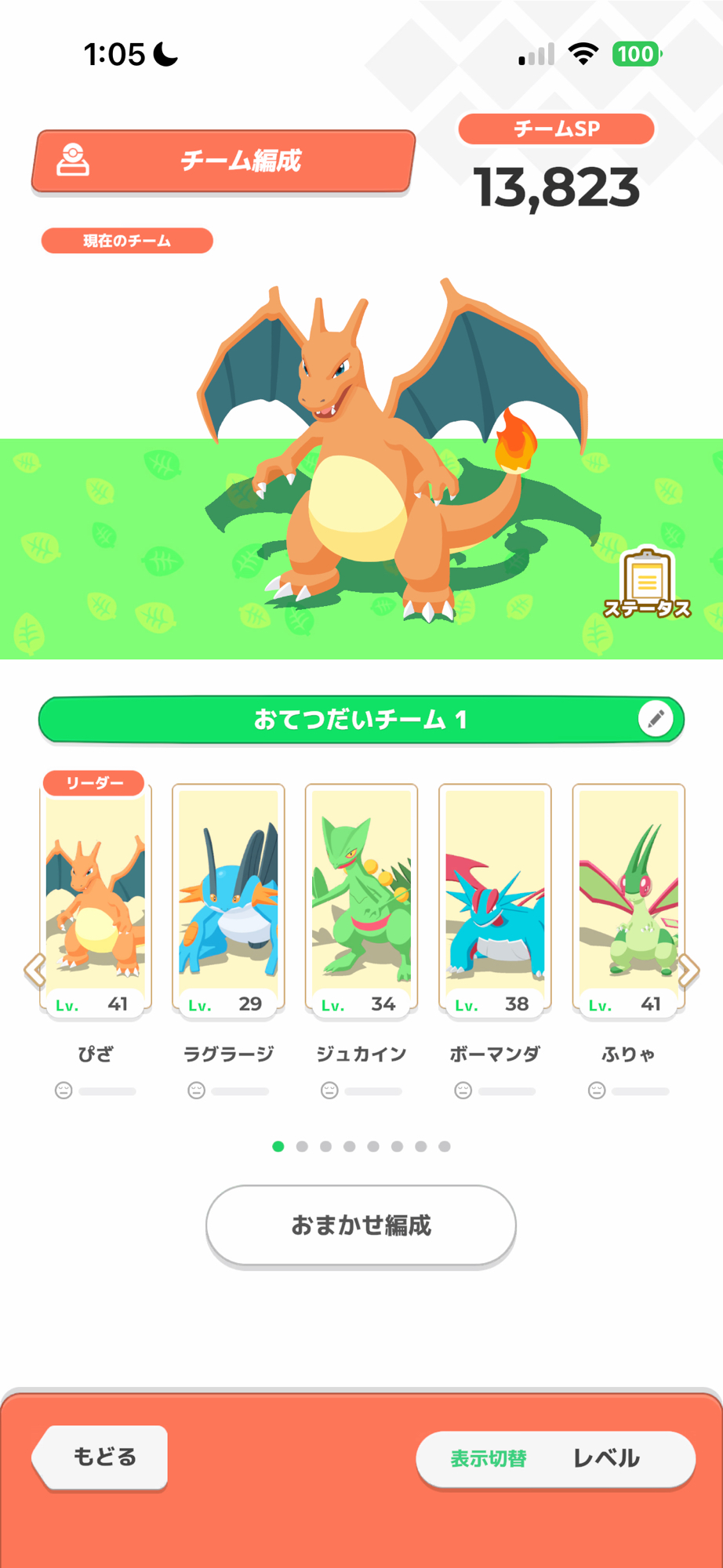
Task: Open the ステータス clipboard icon
Action: point(647,583)
